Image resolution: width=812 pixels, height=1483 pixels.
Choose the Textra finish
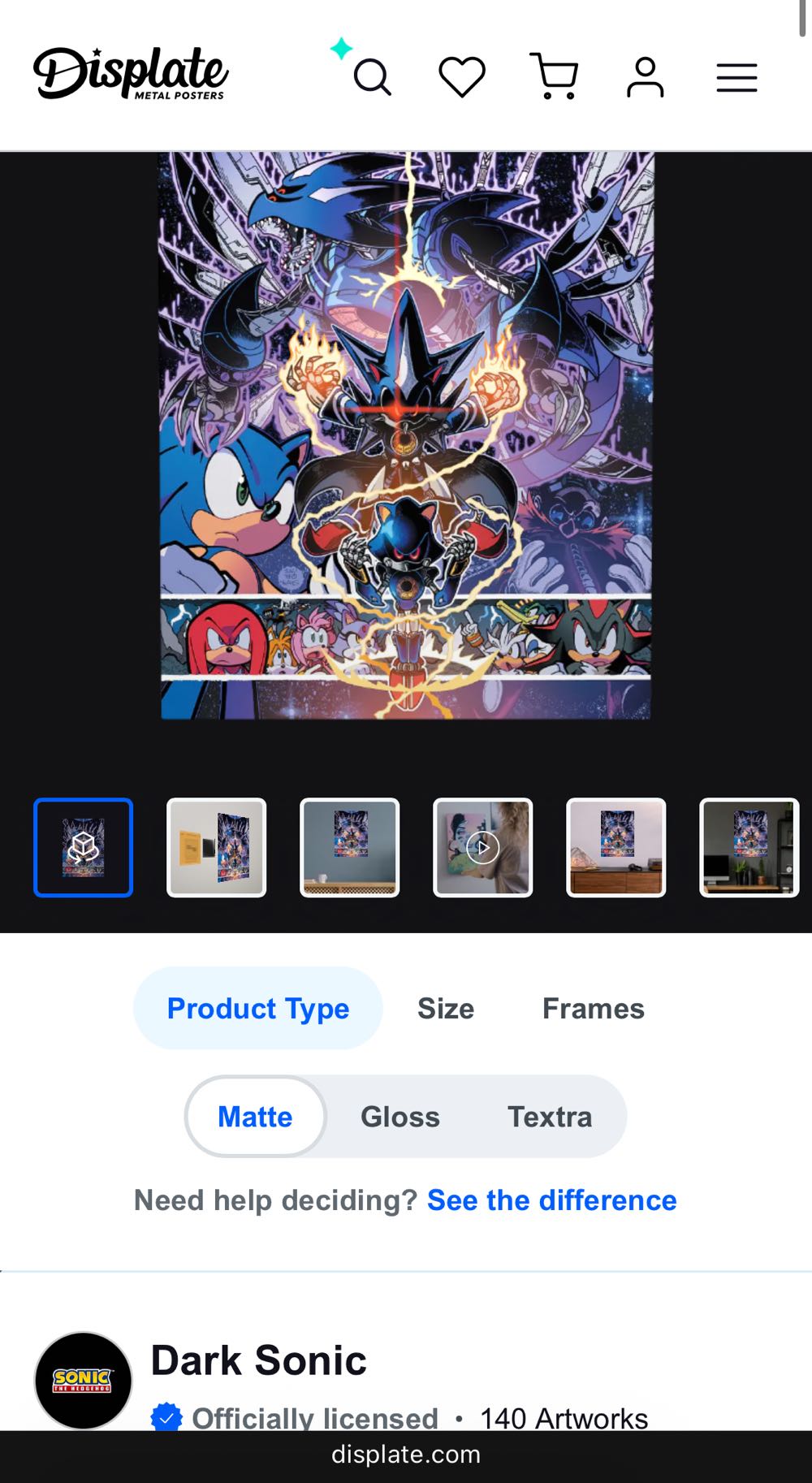[550, 1116]
